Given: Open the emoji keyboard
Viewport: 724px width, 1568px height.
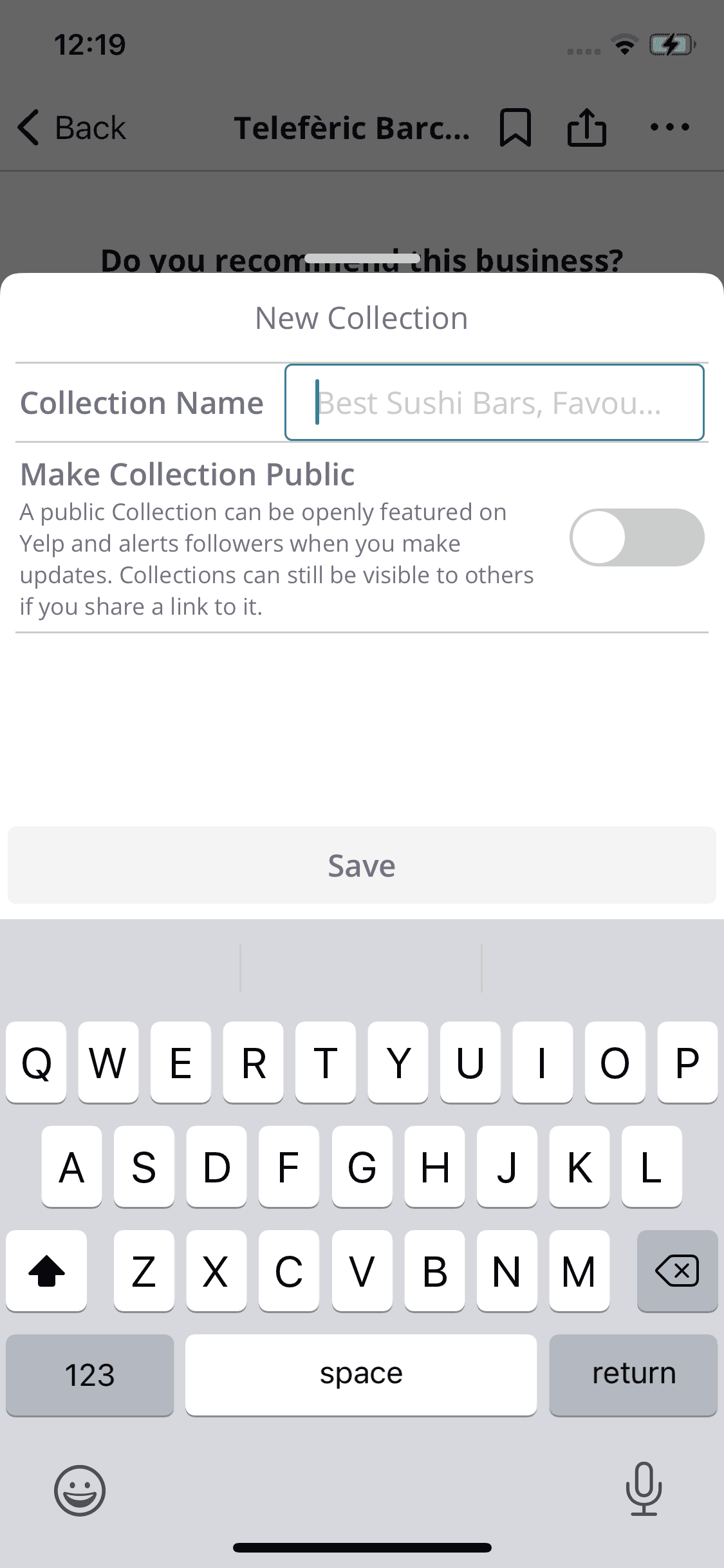Looking at the screenshot, I should click(80, 1490).
